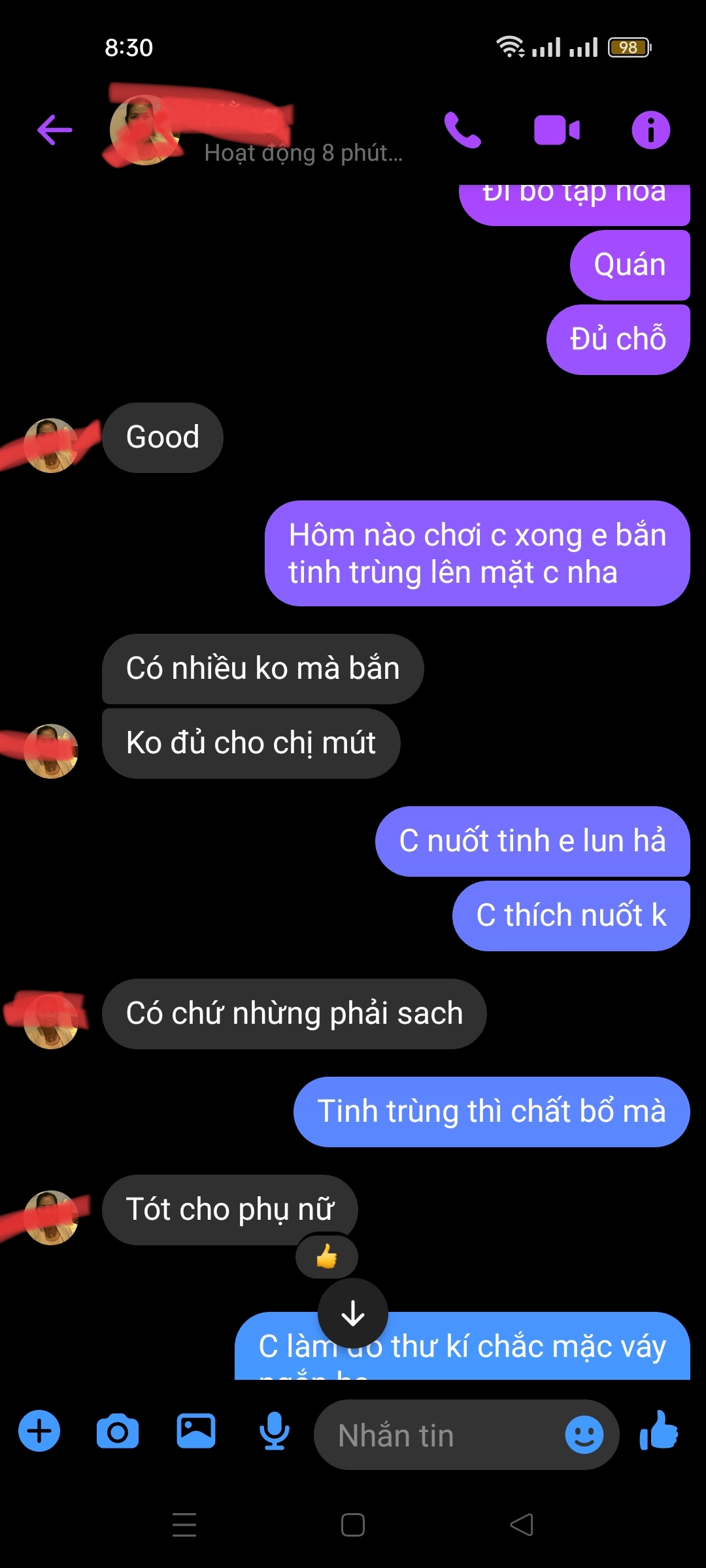
Task: Start a voice call
Action: (463, 129)
